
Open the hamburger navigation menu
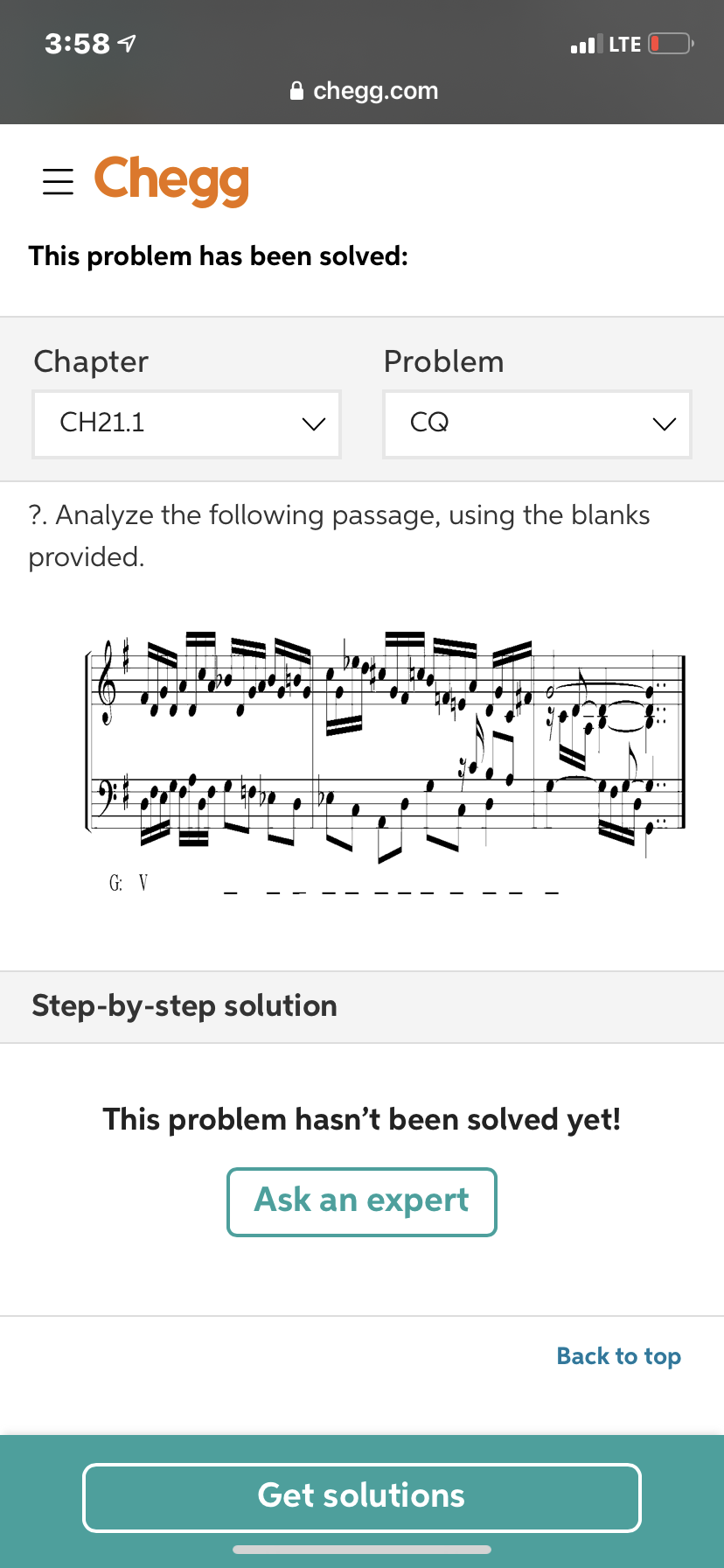[x=58, y=182]
